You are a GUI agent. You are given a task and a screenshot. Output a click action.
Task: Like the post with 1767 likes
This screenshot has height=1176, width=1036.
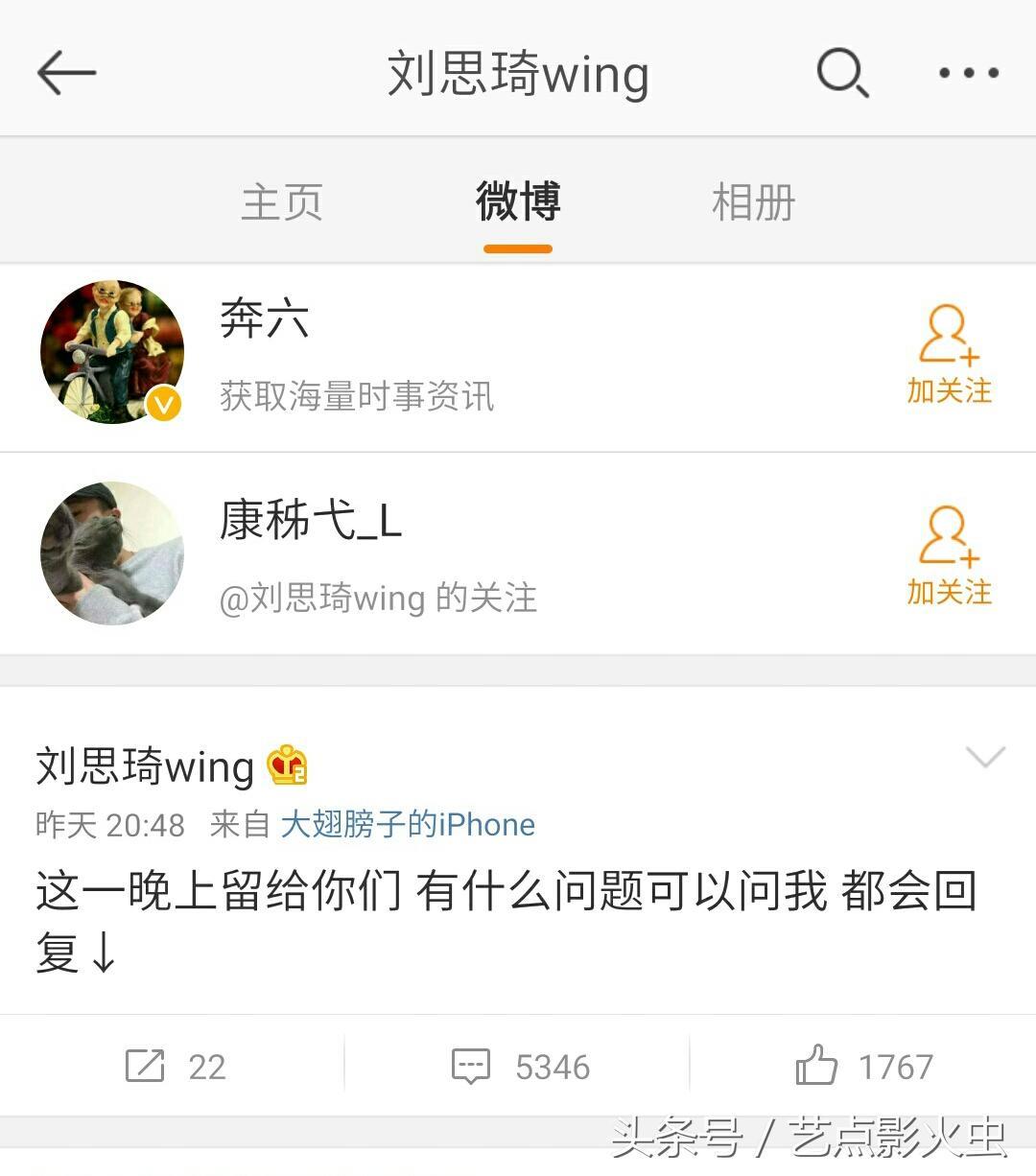click(x=863, y=1066)
